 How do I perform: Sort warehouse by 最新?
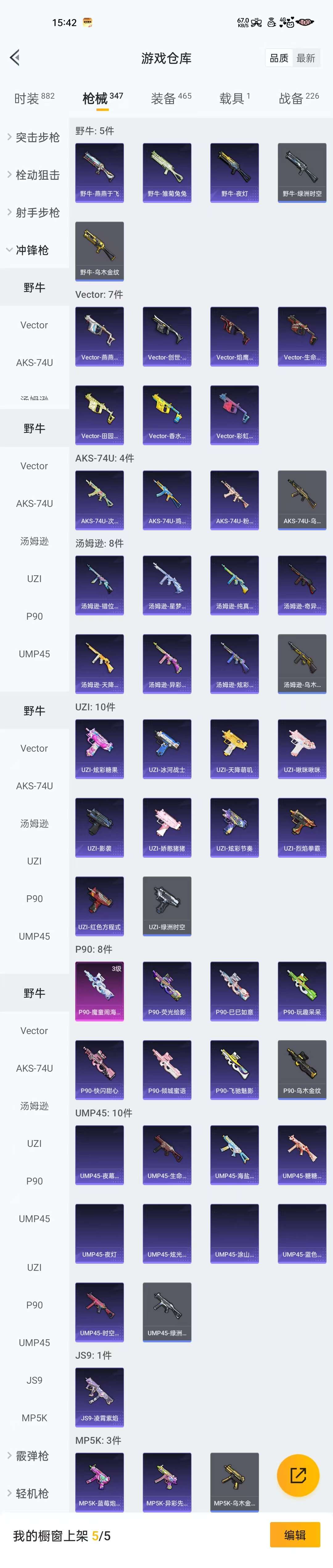[306, 59]
